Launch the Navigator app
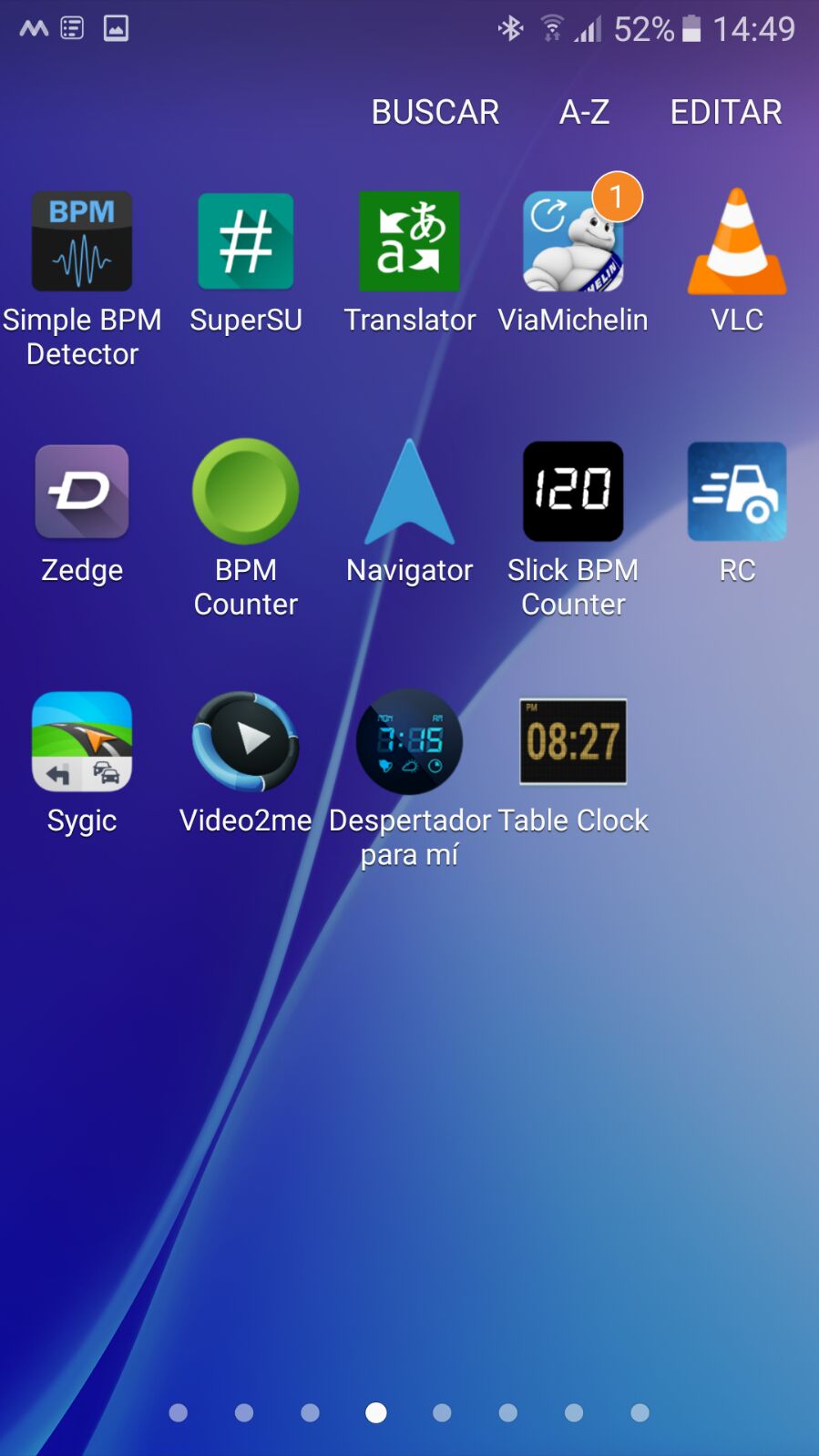 (x=409, y=492)
